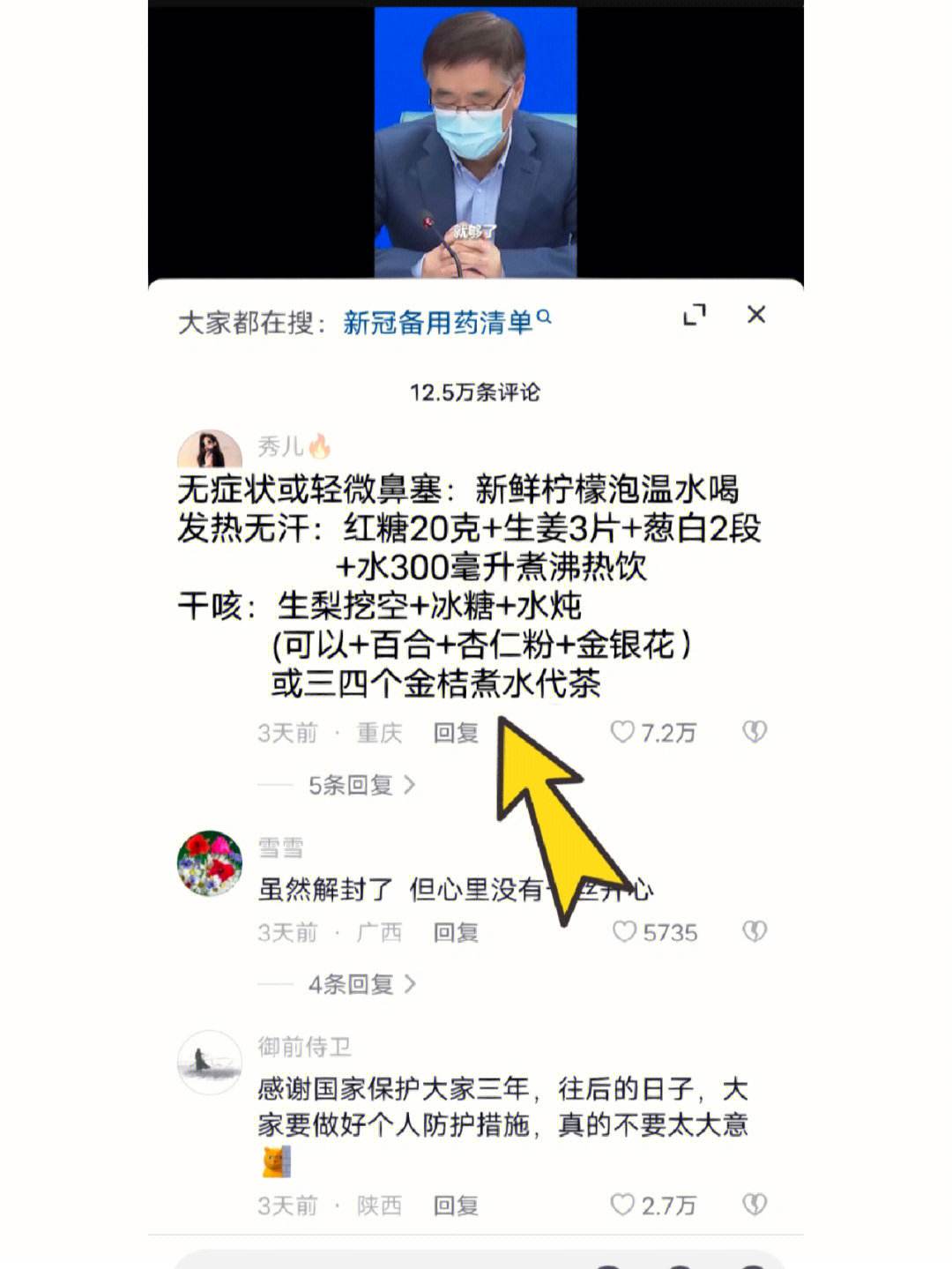Close the comments panel
The height and width of the screenshot is (1269, 952).
(756, 315)
